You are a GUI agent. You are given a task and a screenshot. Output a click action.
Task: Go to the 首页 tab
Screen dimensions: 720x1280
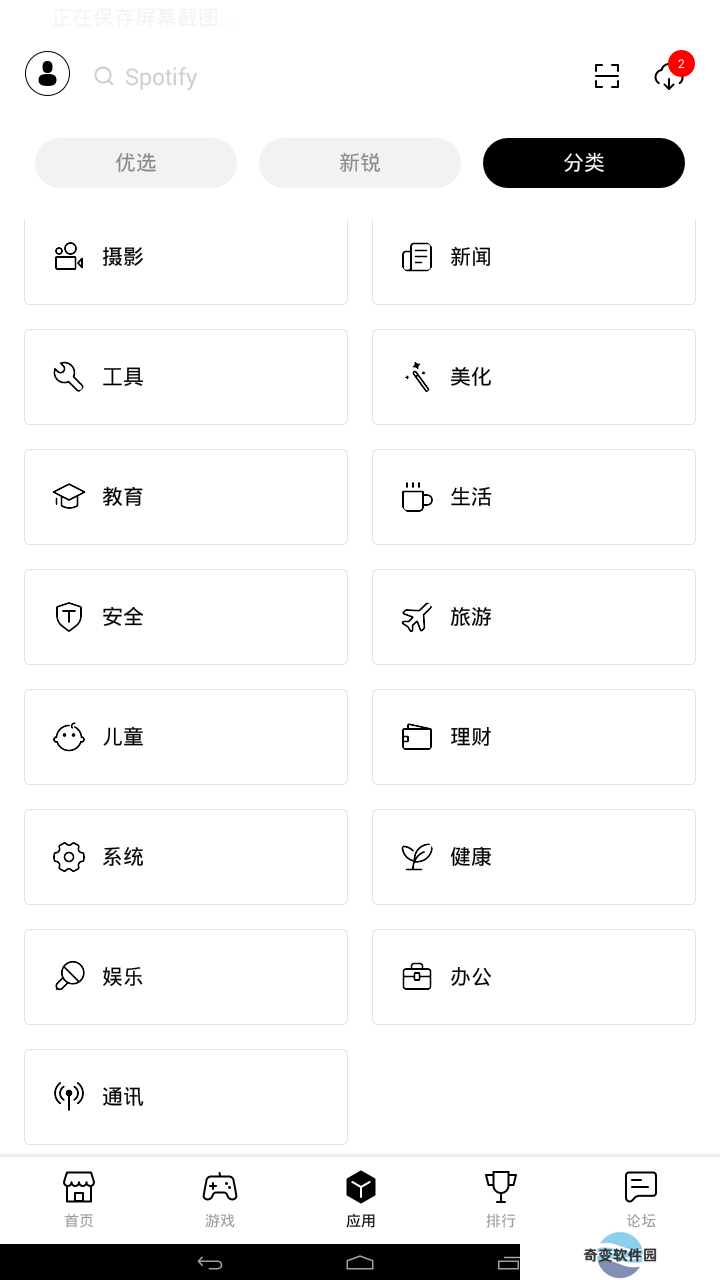tap(79, 1200)
